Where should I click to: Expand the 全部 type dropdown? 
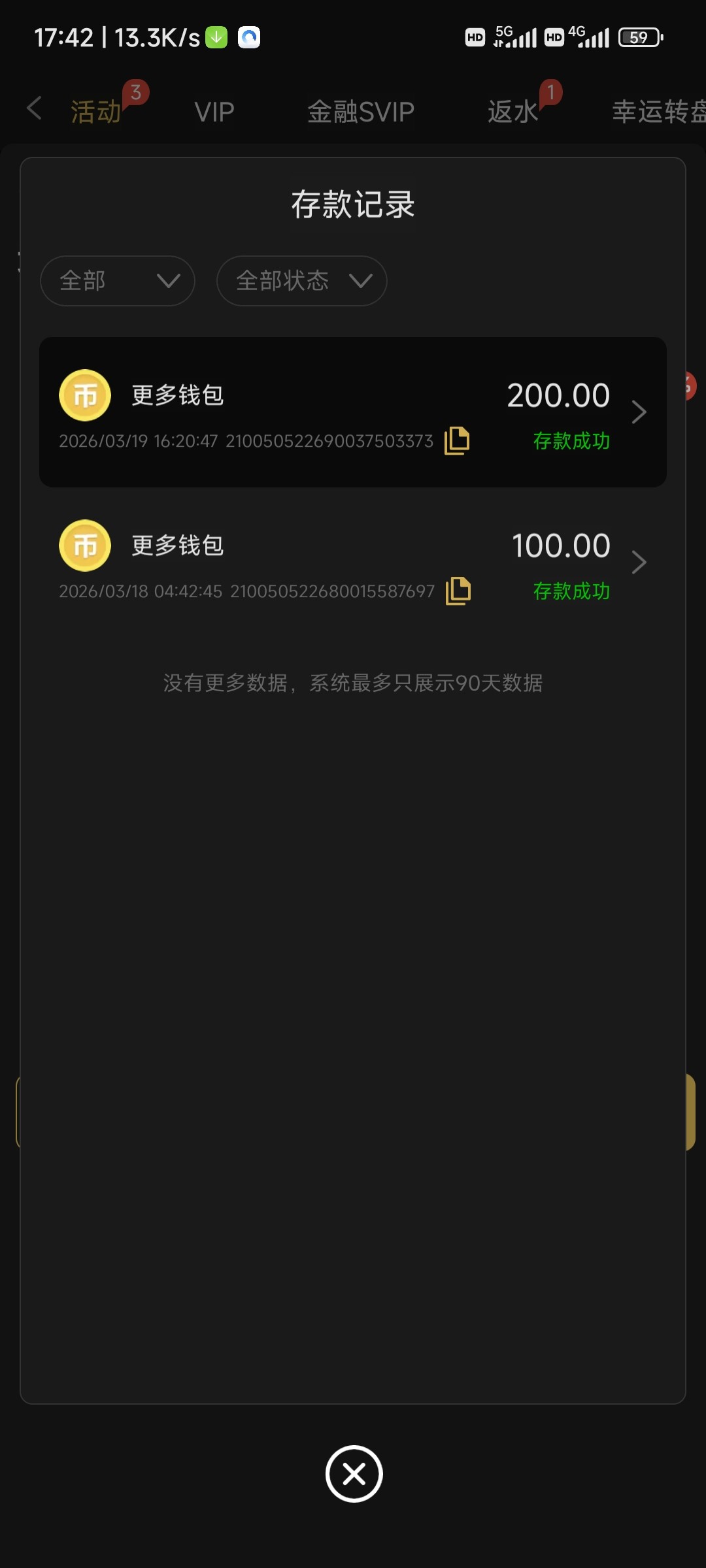point(118,281)
